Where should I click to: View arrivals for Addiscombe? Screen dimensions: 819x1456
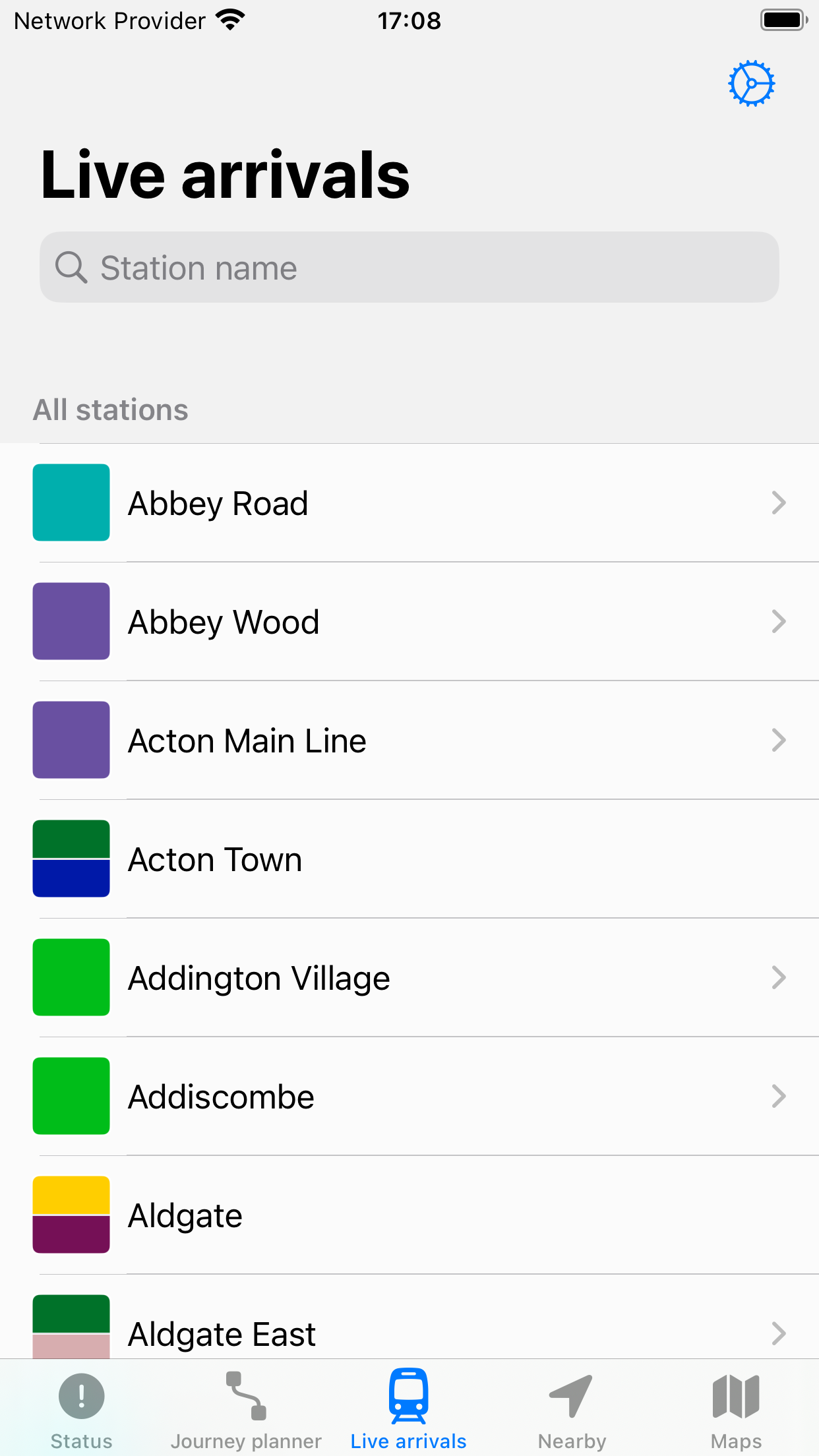(409, 1097)
